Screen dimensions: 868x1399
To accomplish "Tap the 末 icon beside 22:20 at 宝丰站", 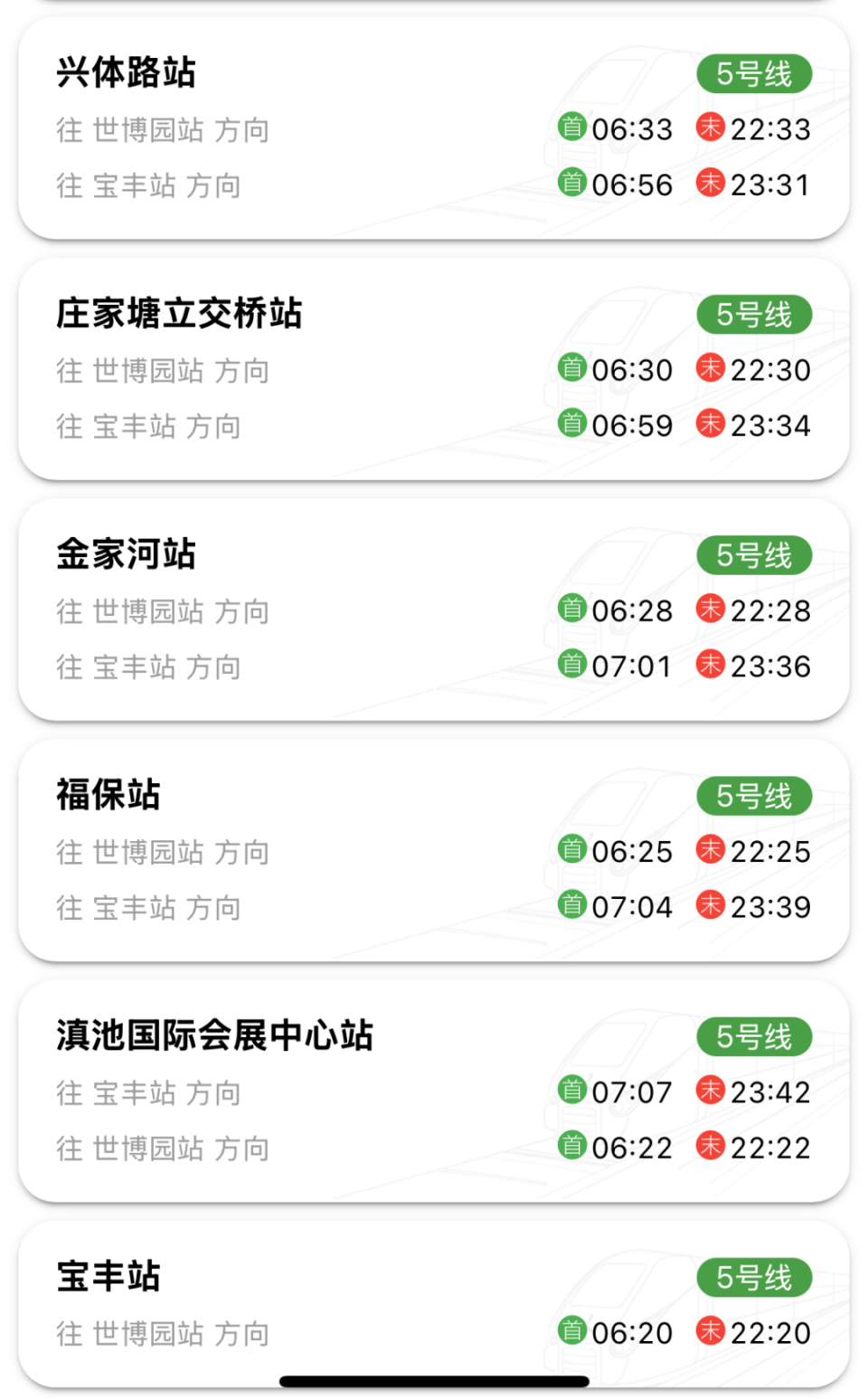I will pos(712,1332).
